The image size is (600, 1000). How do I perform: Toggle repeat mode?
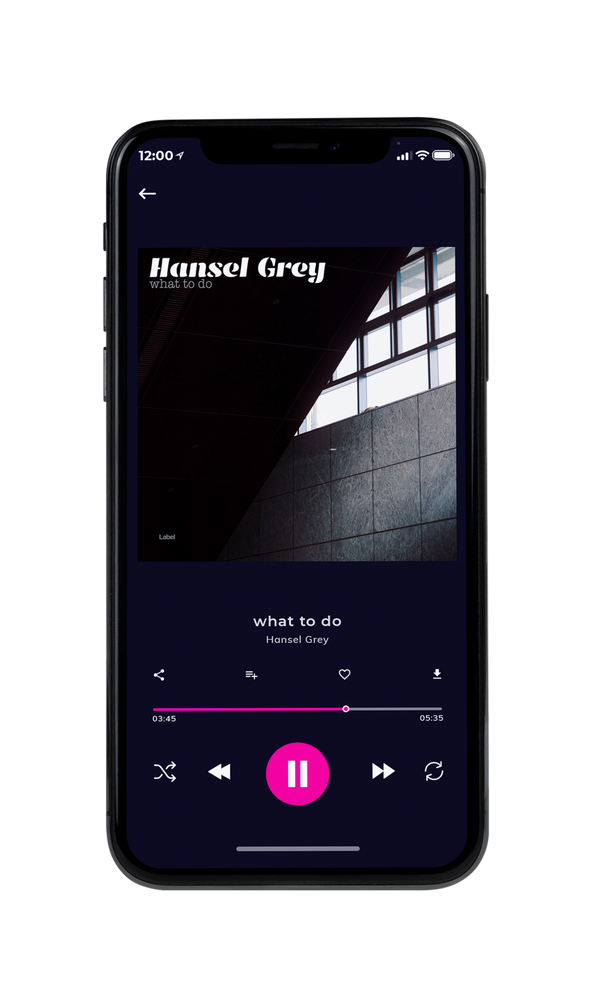(x=434, y=771)
